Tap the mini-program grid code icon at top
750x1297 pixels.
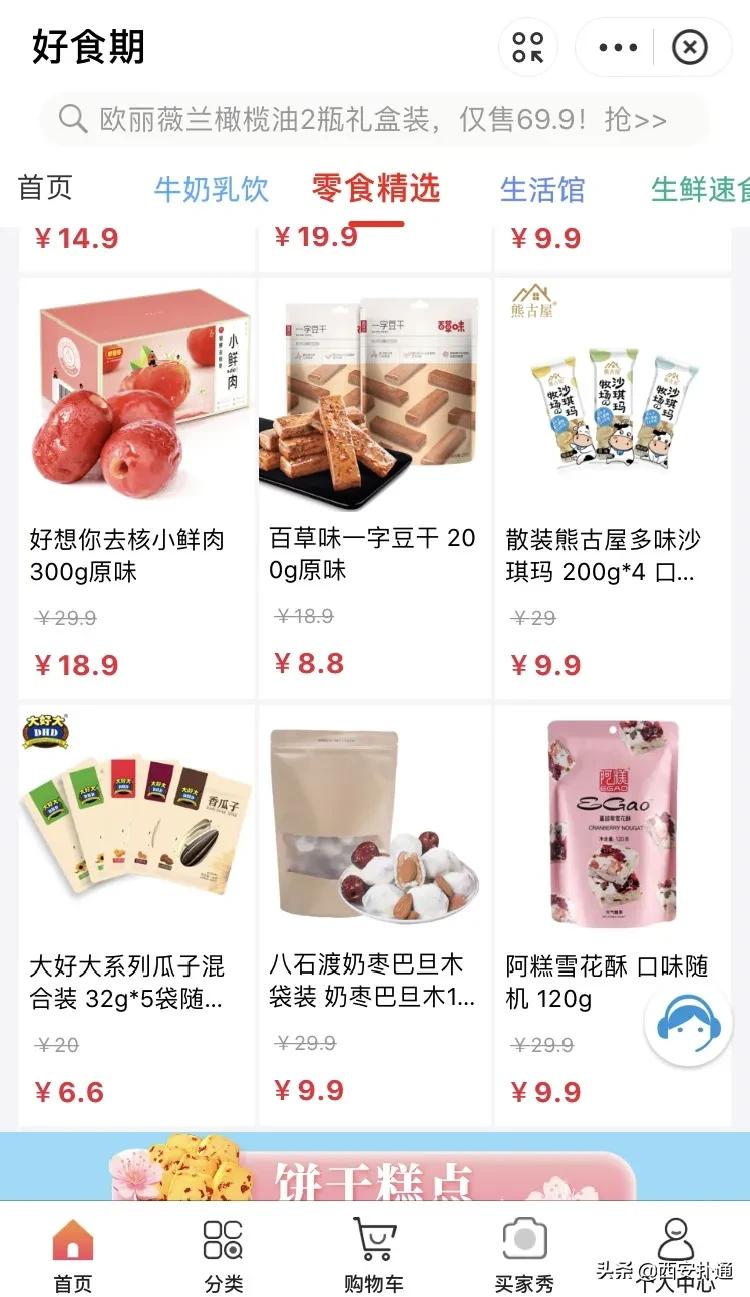(527, 46)
